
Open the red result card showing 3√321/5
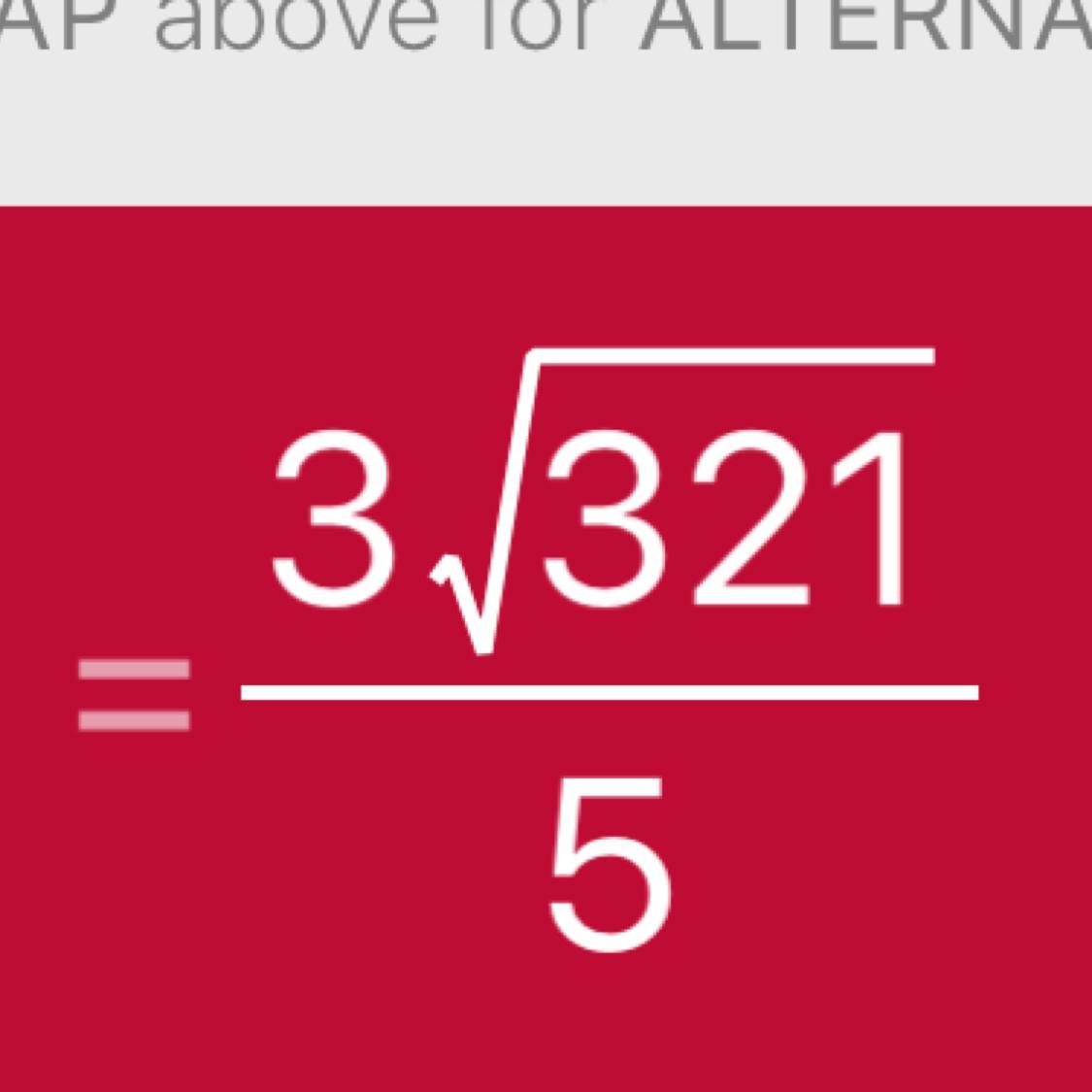click(546, 650)
